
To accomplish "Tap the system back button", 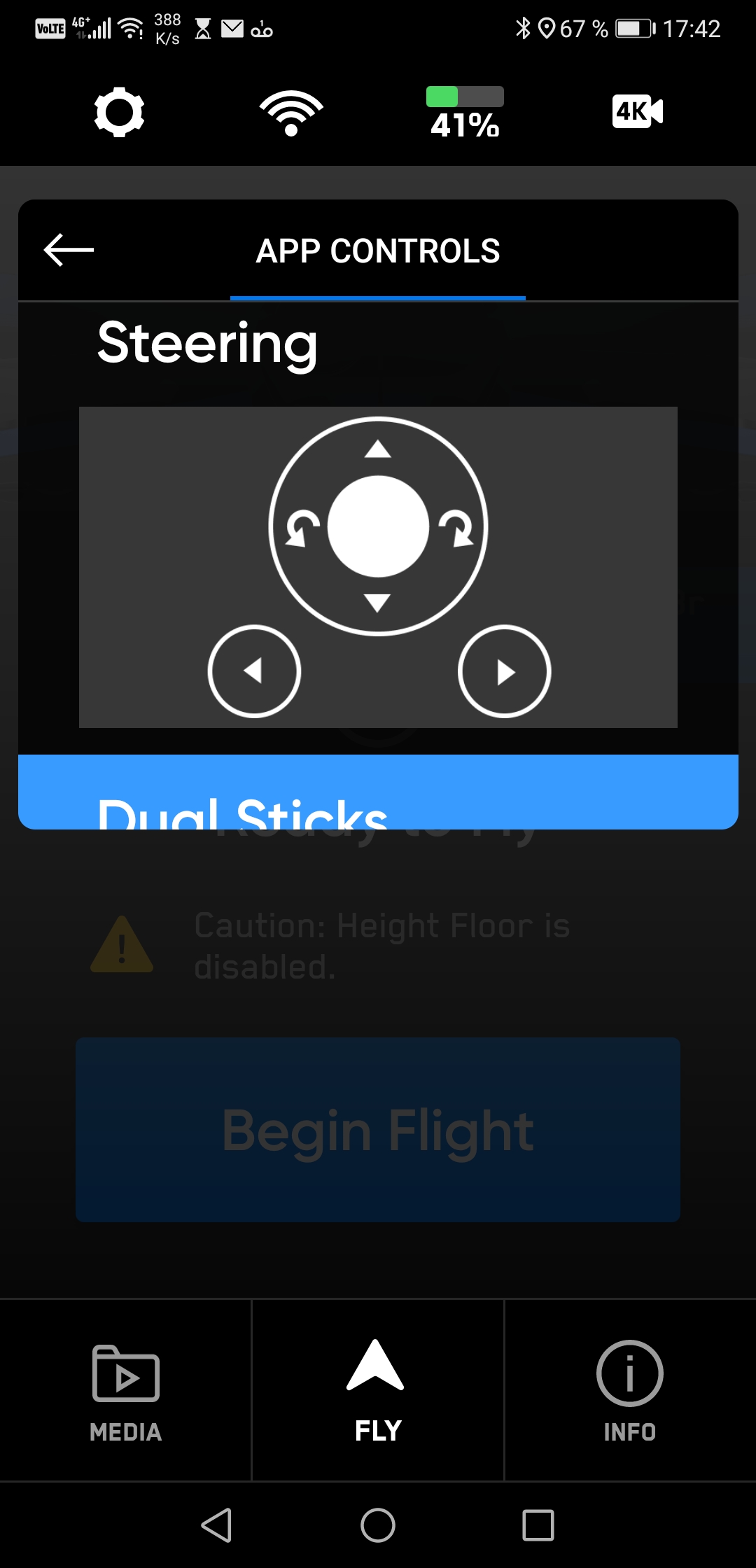I will [217, 1525].
